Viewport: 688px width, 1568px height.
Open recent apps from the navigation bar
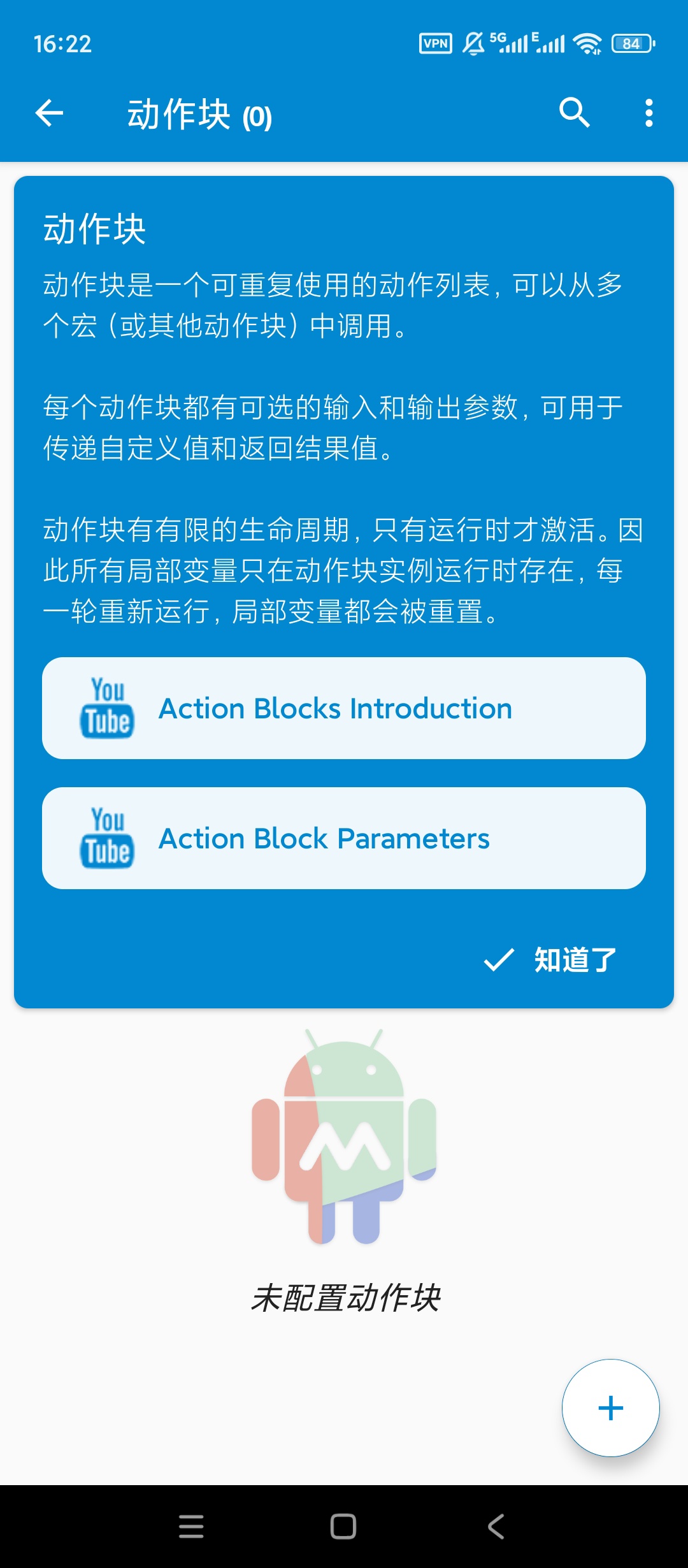191,1527
